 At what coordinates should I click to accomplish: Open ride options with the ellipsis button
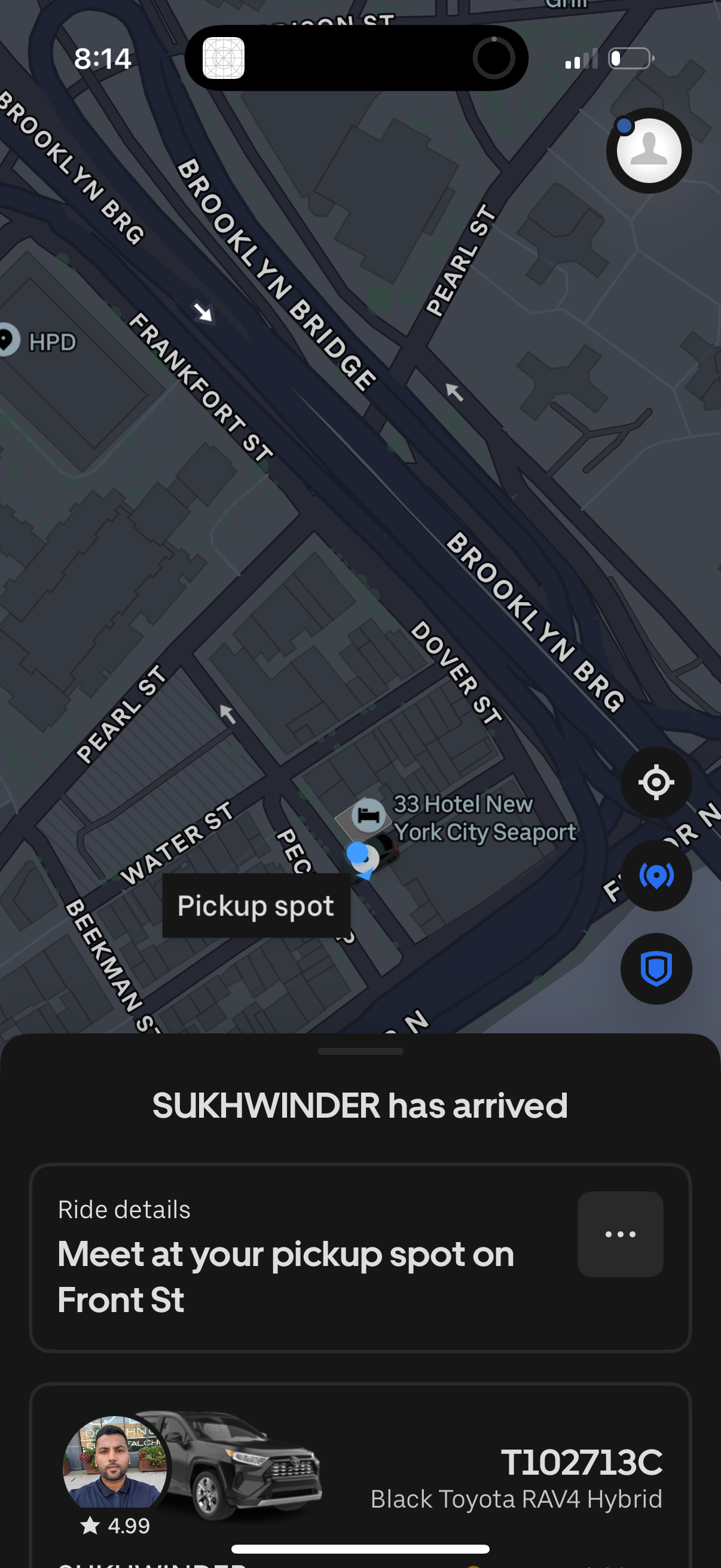[620, 1234]
